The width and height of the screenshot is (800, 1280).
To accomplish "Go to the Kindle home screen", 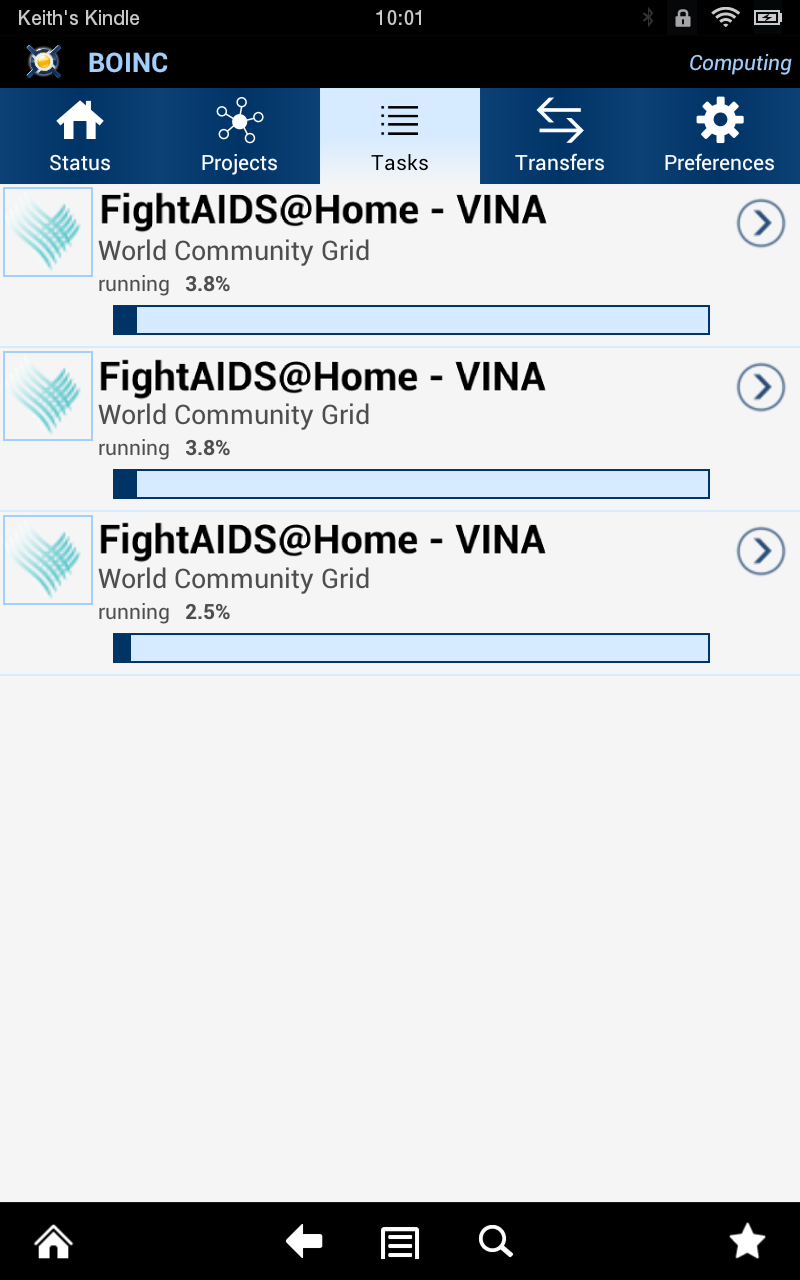I will [54, 1242].
